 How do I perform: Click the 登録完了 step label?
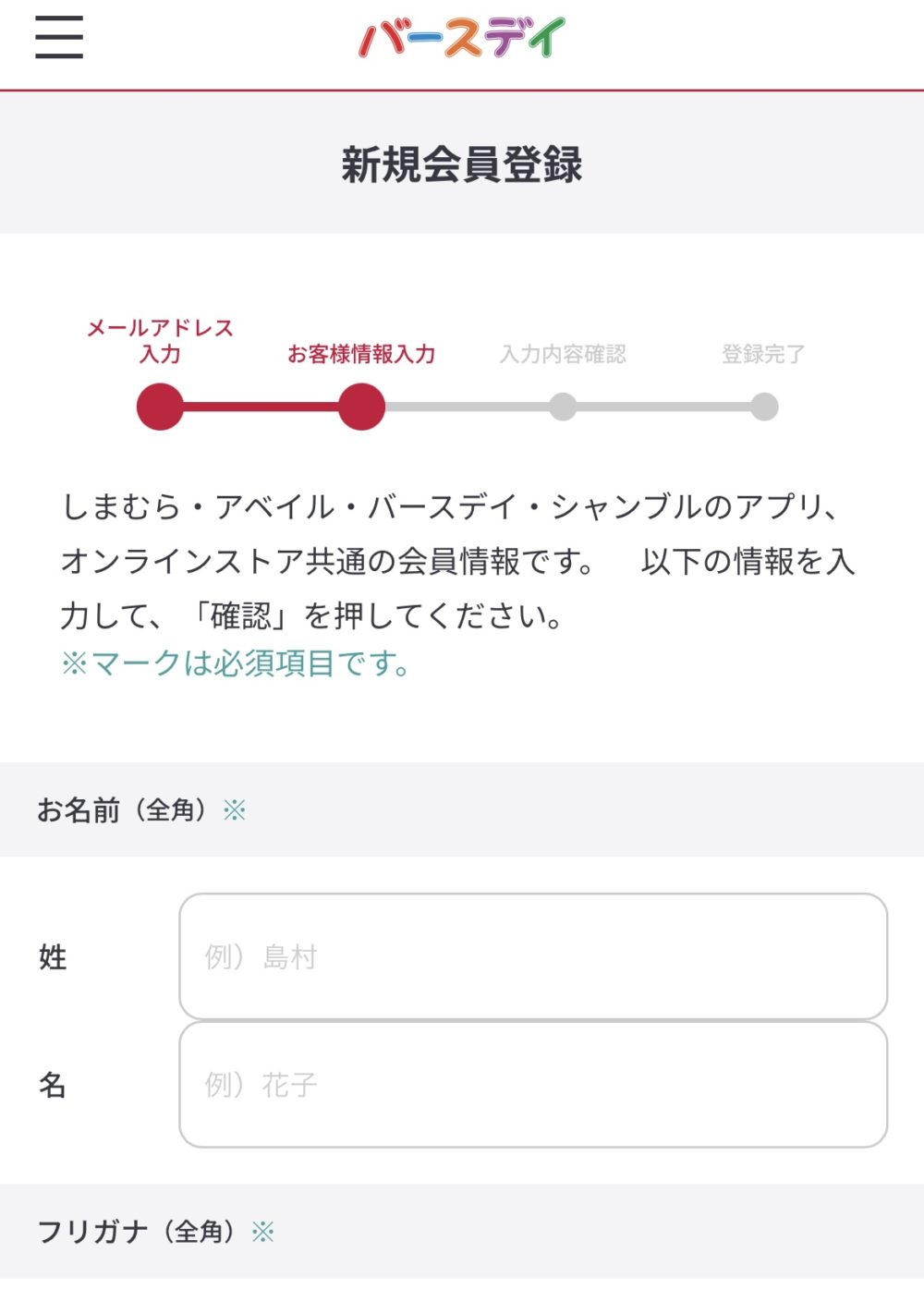point(763,354)
